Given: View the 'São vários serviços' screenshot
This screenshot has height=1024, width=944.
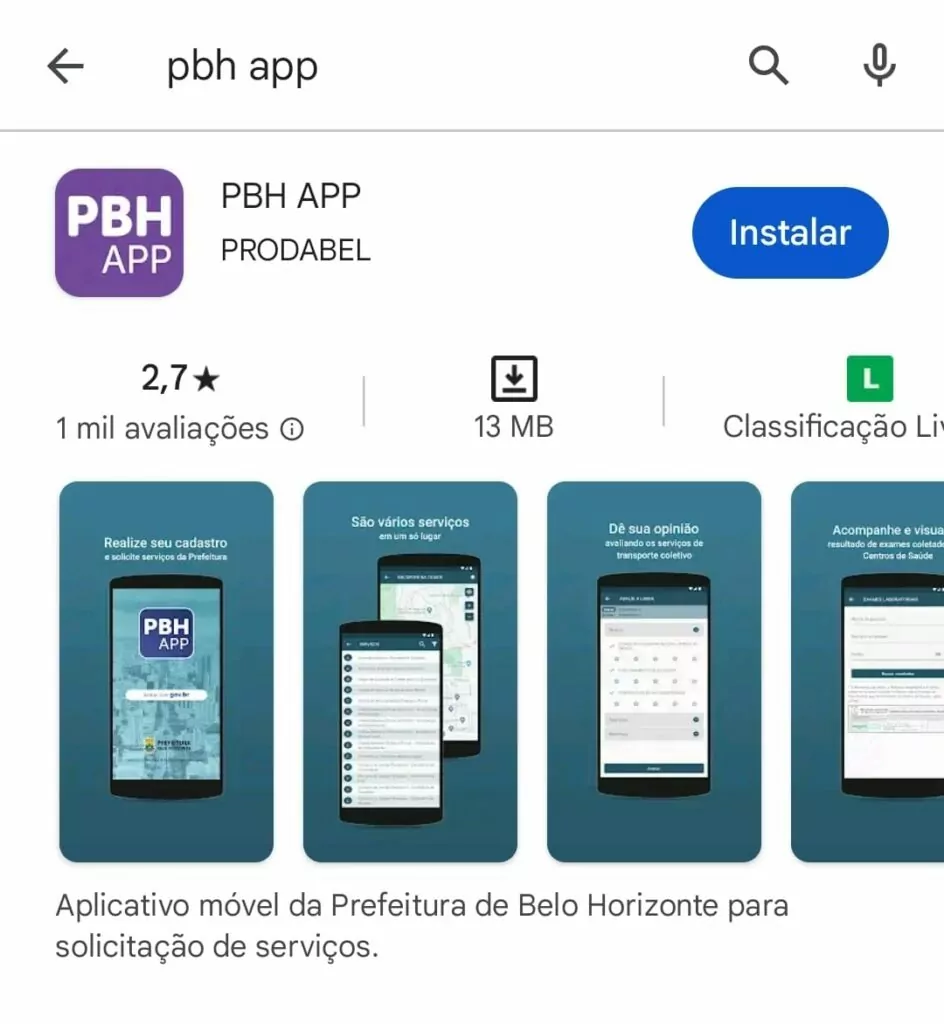Looking at the screenshot, I should tap(410, 671).
